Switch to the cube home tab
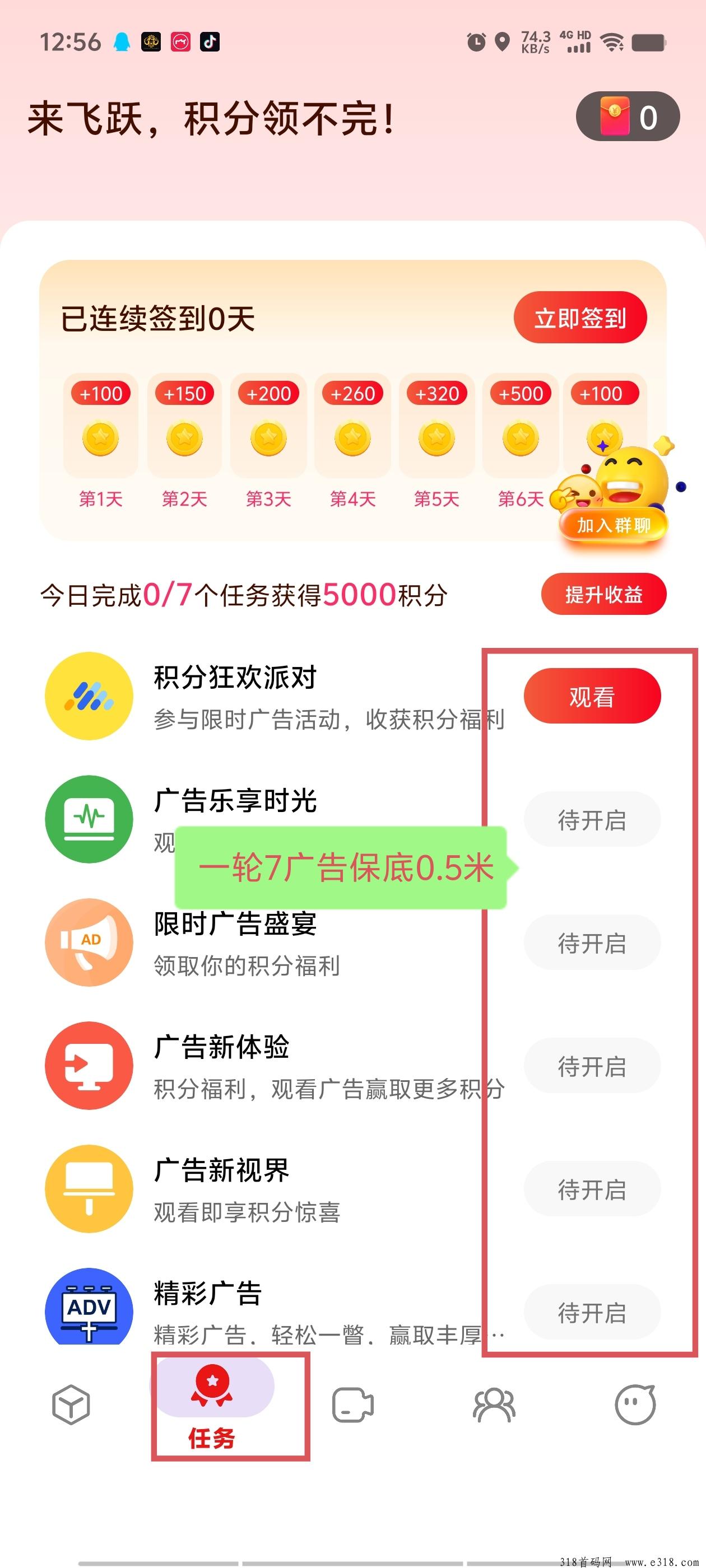This screenshot has height=1568, width=706. (x=71, y=1405)
